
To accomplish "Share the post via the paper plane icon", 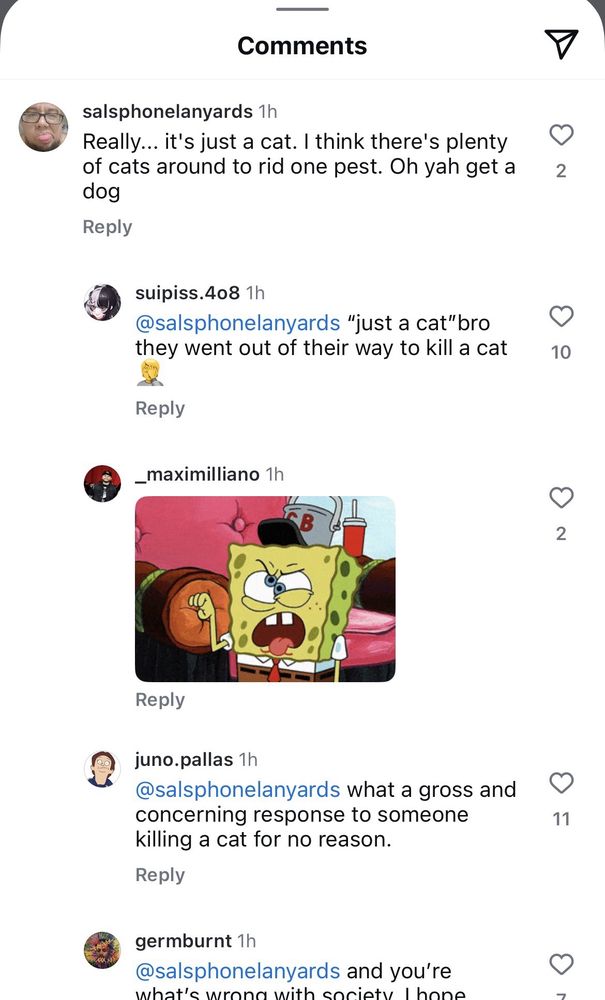I will [561, 44].
